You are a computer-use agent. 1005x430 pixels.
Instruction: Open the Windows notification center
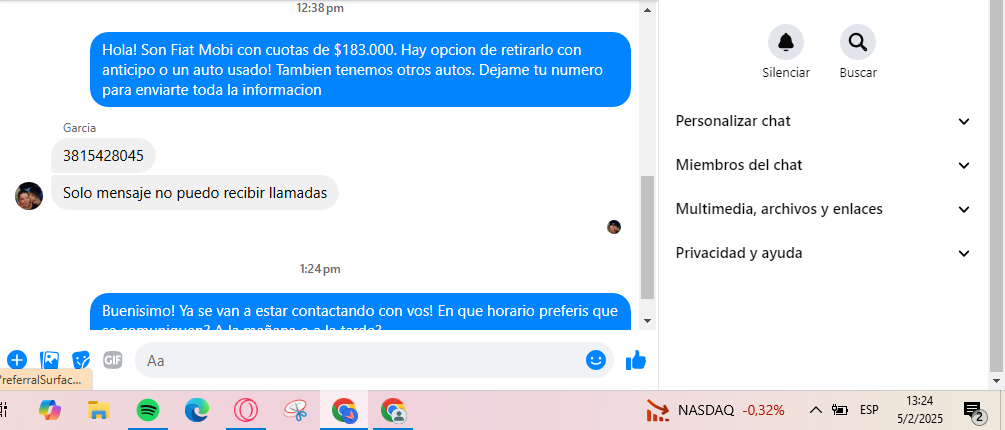pyautogui.click(x=972, y=410)
